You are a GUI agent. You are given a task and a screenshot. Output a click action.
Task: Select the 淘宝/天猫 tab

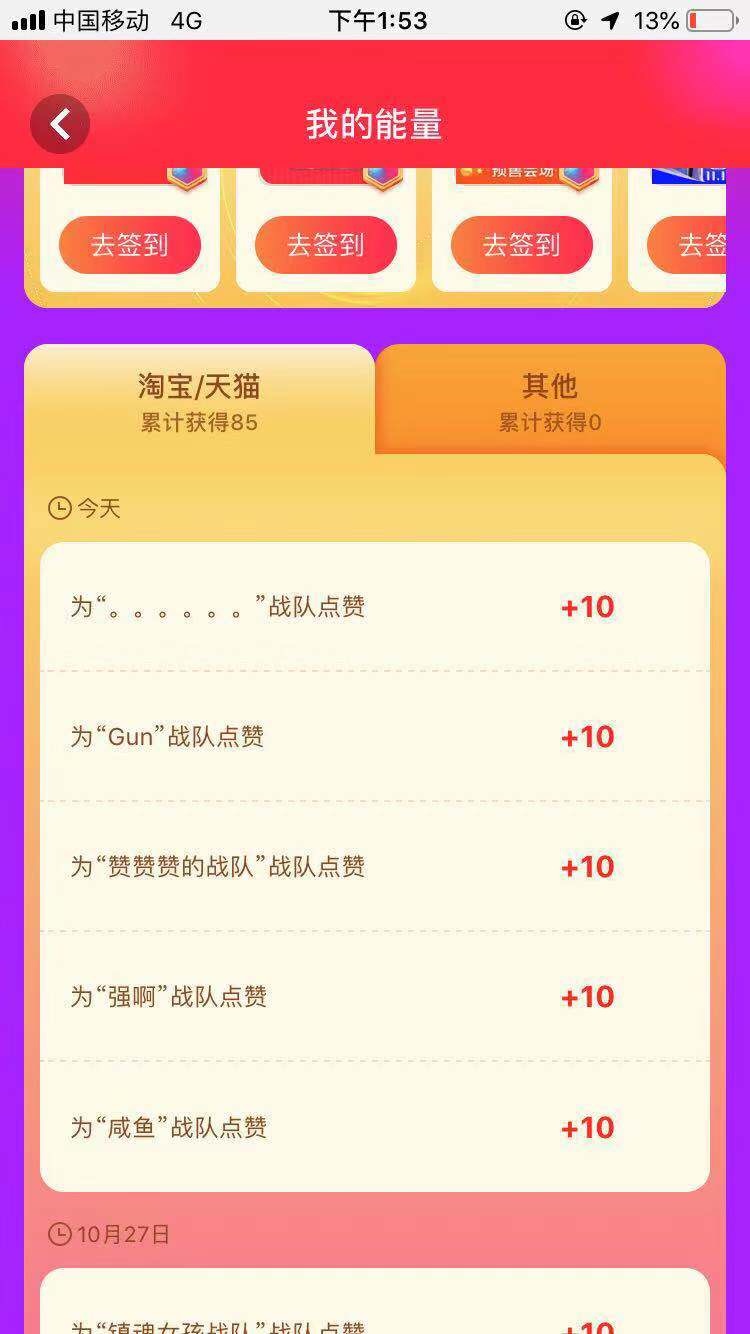(x=199, y=401)
